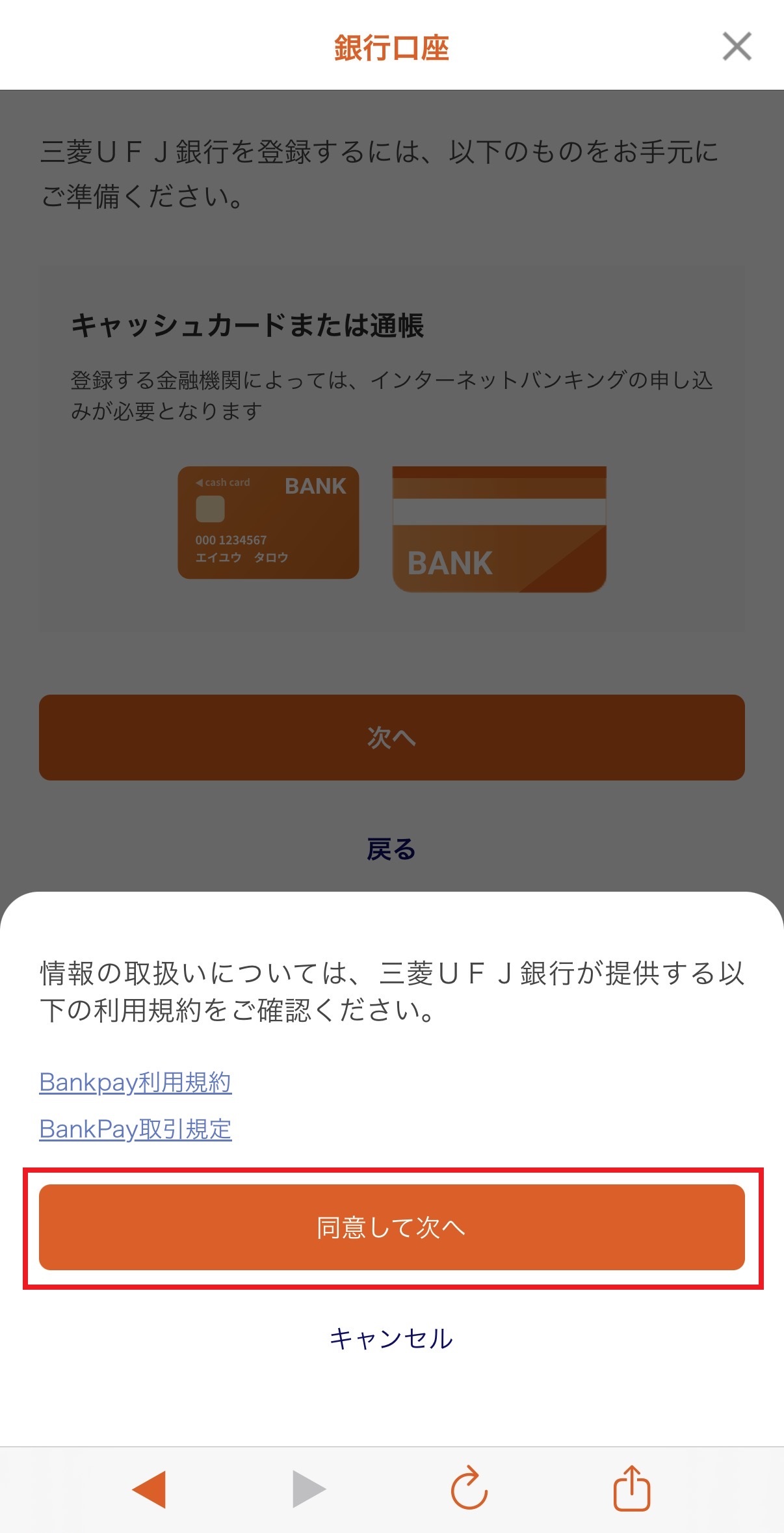Close the 銀行口座 page
The image size is (784, 1533).
pyautogui.click(x=737, y=47)
